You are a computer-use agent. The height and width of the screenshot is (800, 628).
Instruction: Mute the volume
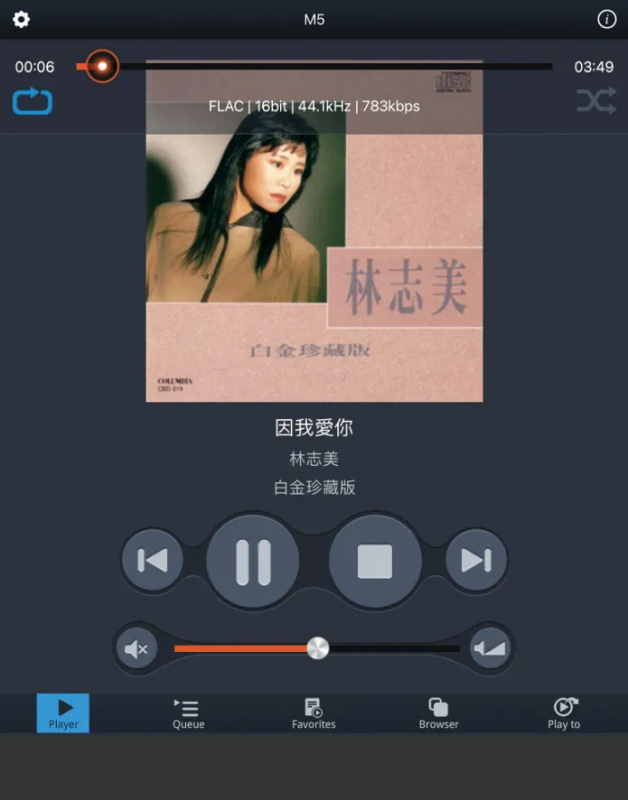click(x=136, y=649)
